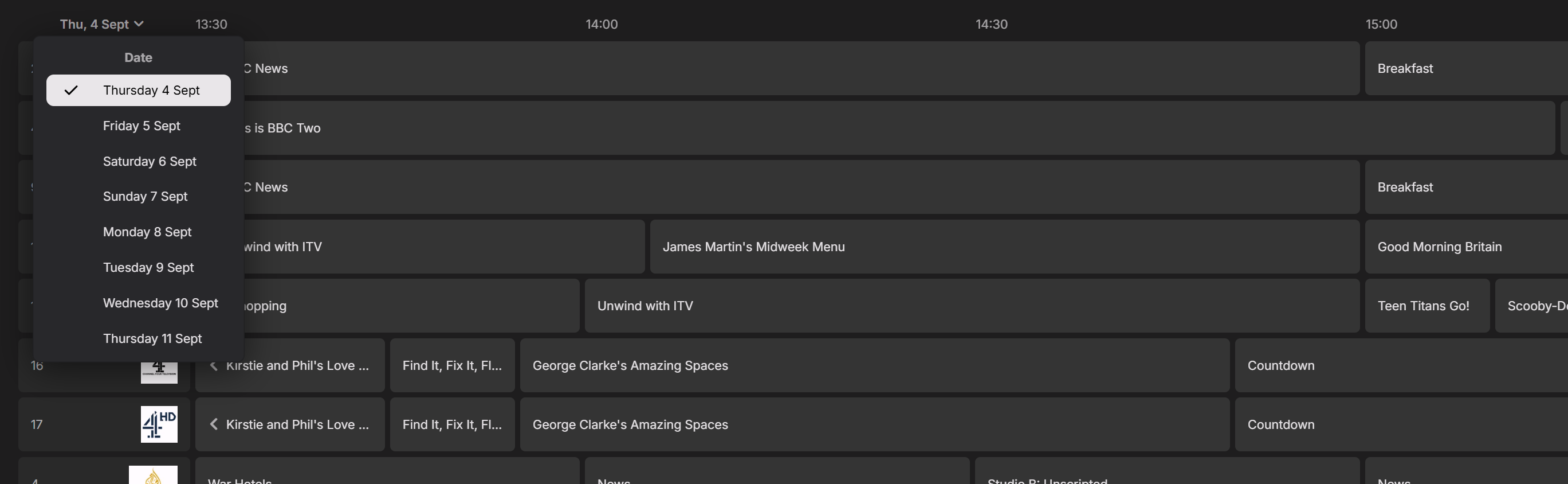1568x484 pixels.
Task: Open George Clarke's Amazing Spaces on channel 17
Action: [874, 425]
